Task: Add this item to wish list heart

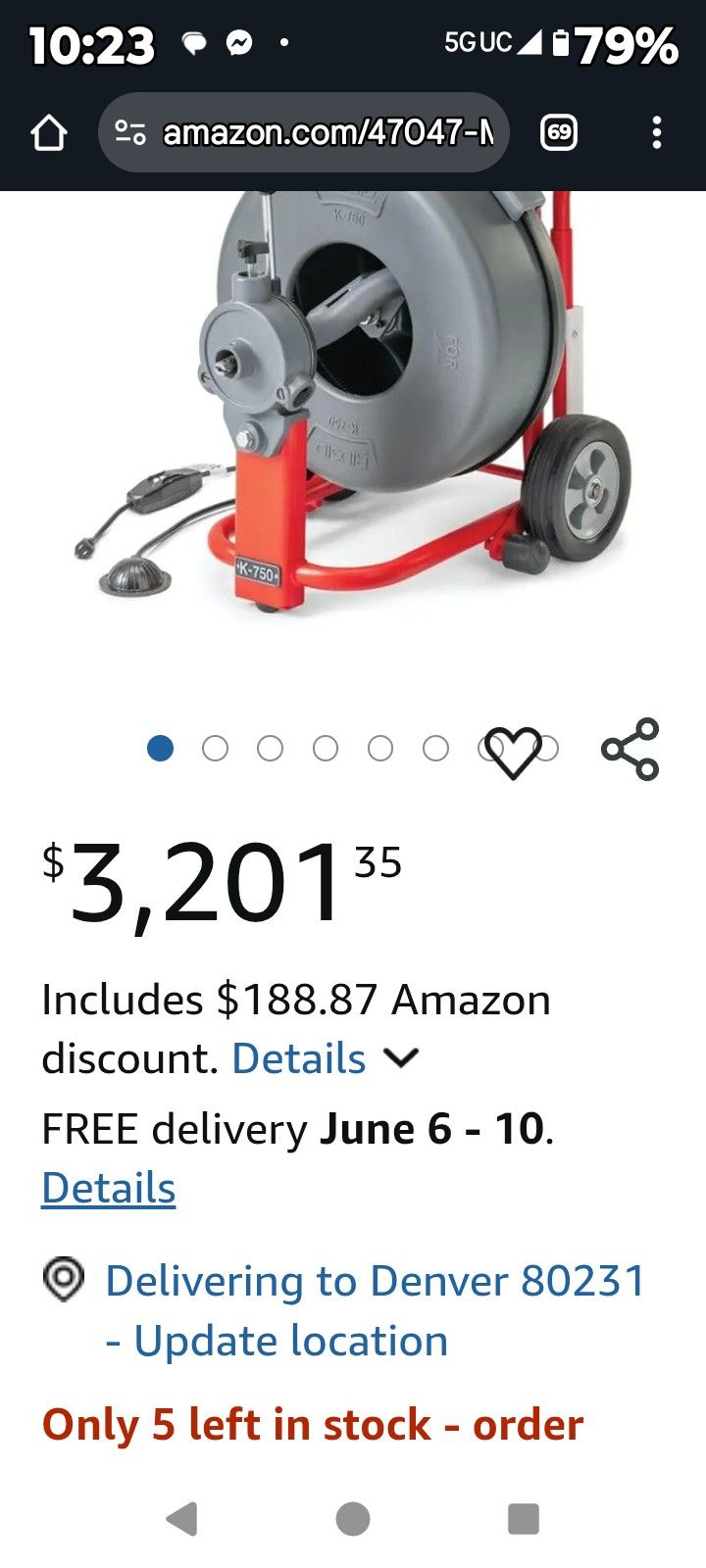Action: [x=514, y=753]
